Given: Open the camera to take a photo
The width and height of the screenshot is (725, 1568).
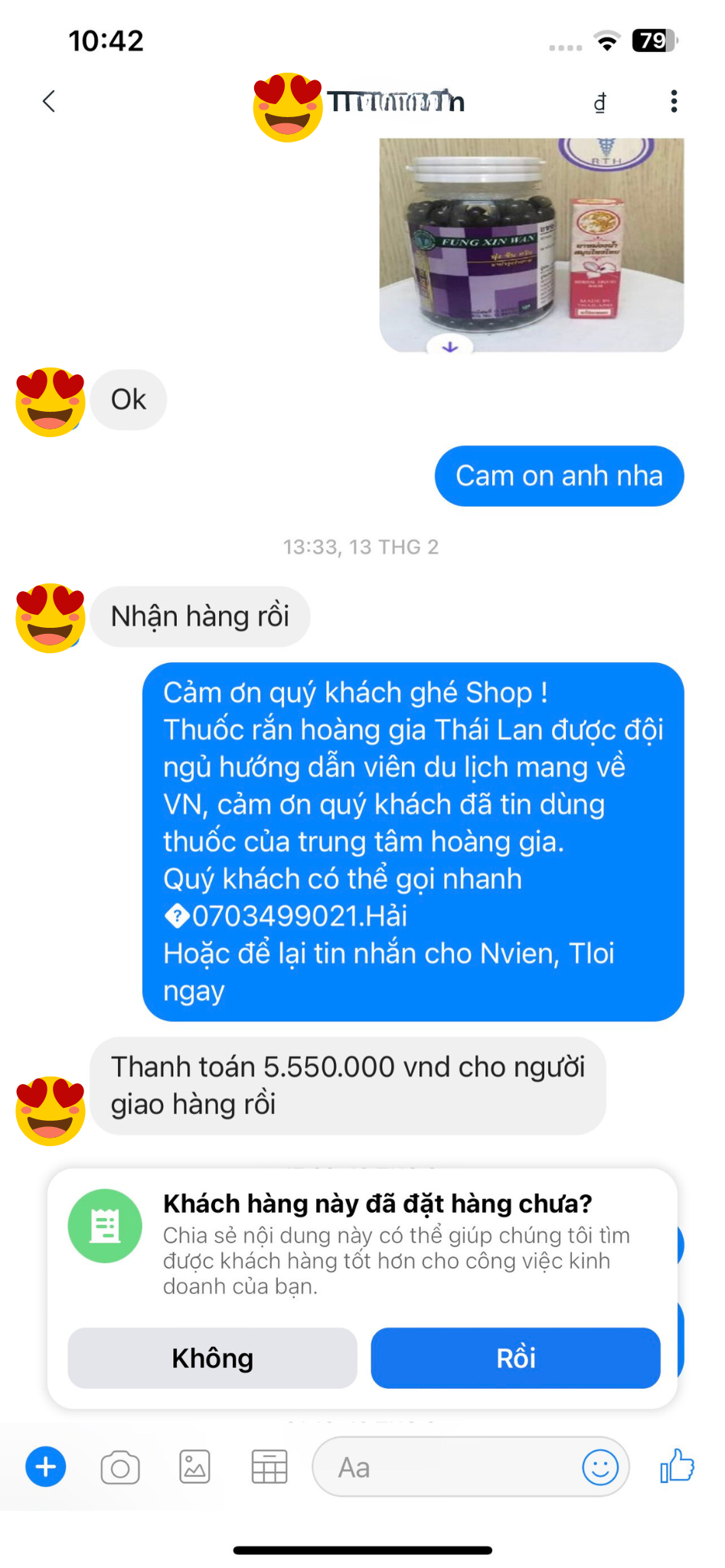Looking at the screenshot, I should pos(120,1467).
